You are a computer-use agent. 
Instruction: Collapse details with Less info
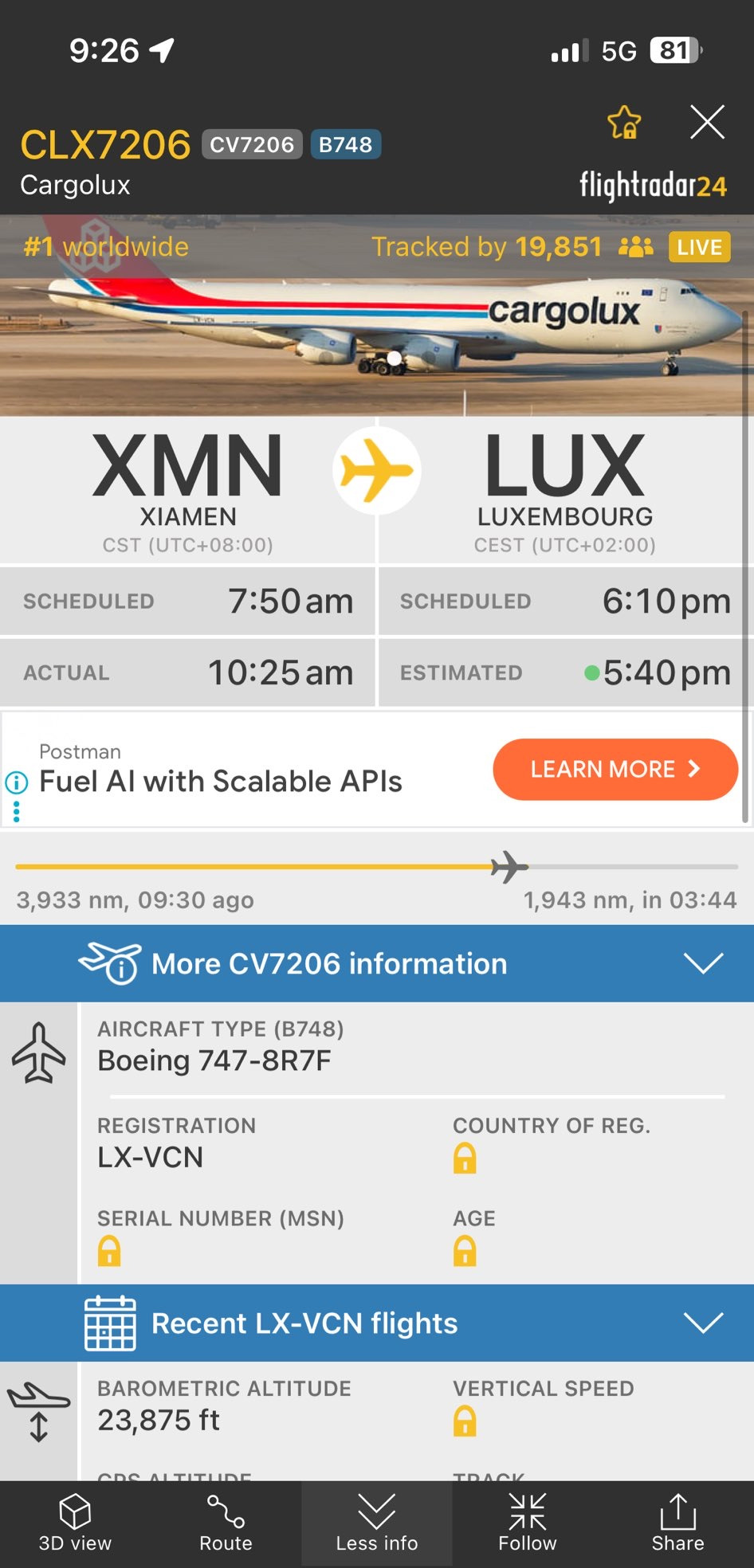click(376, 1523)
